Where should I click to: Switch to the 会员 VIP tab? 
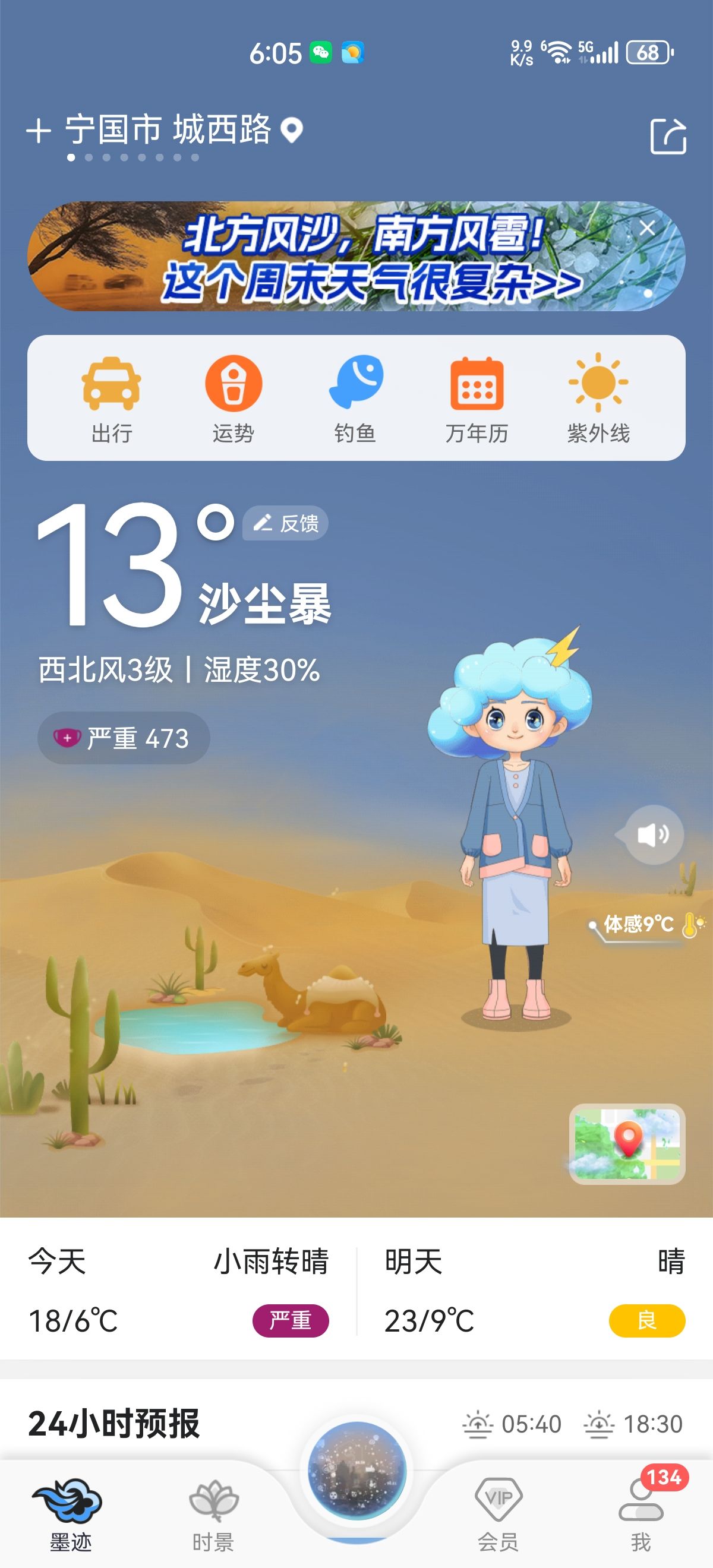(x=498, y=1515)
